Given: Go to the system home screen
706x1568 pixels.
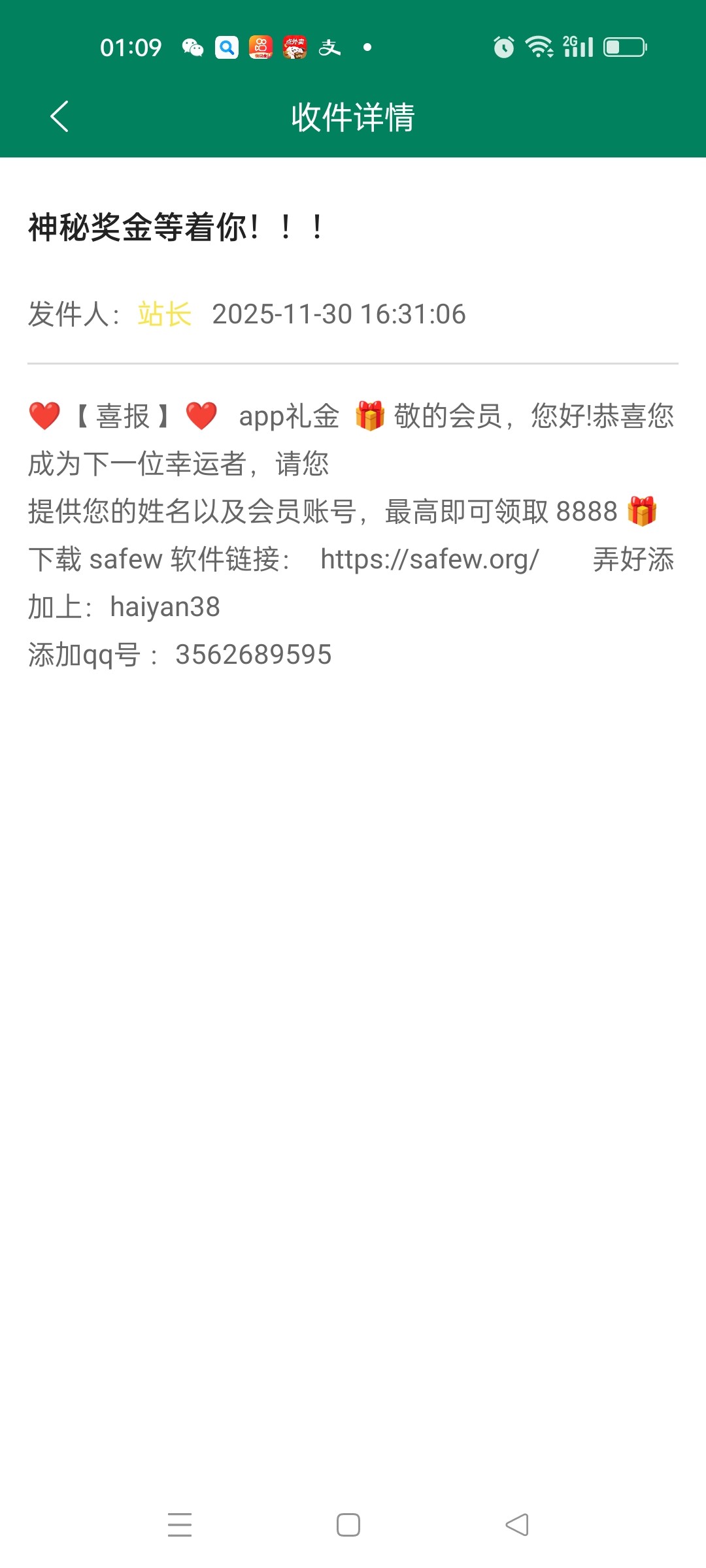Looking at the screenshot, I should pos(348,1525).
